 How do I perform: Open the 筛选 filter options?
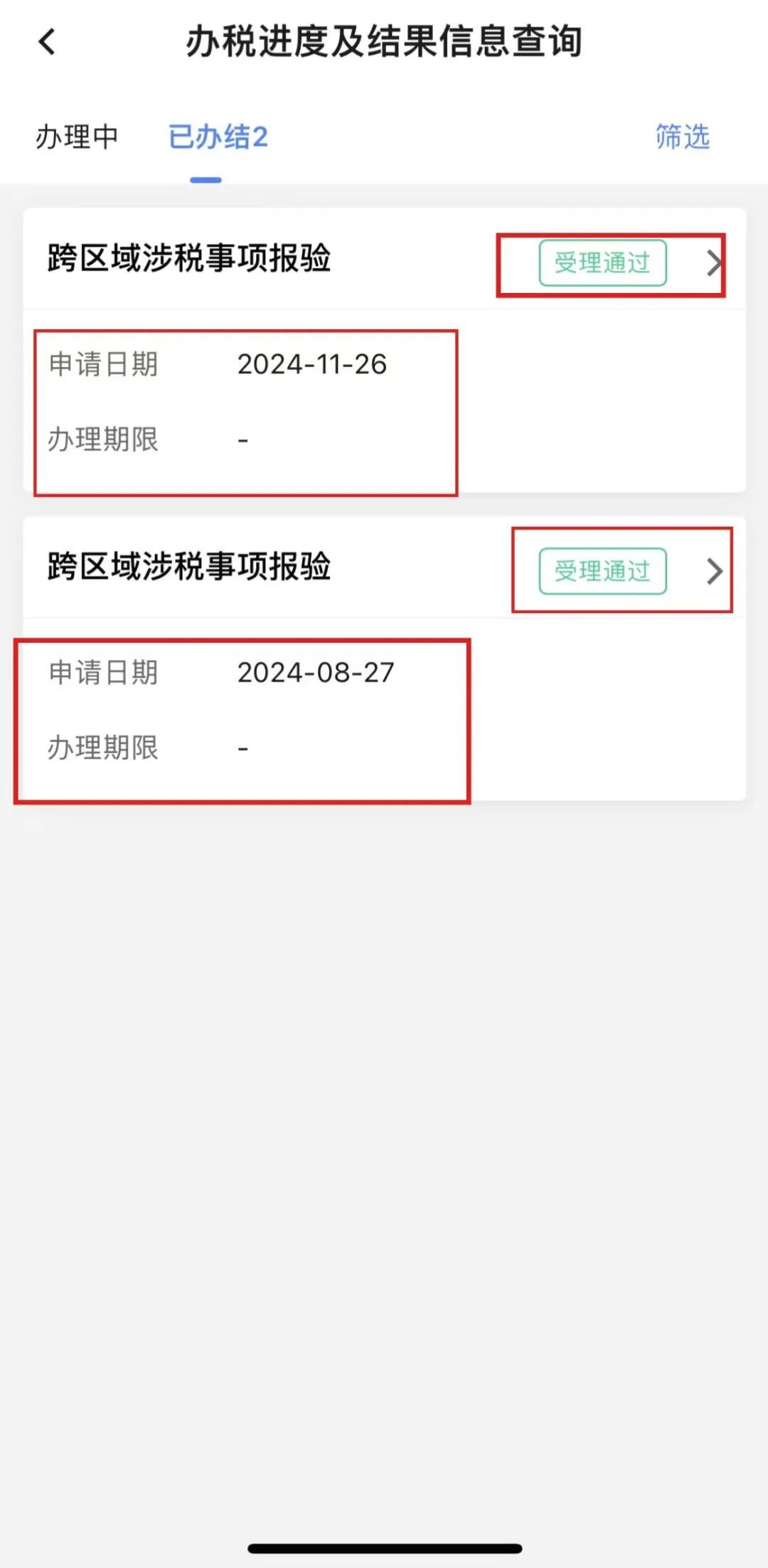click(x=682, y=137)
